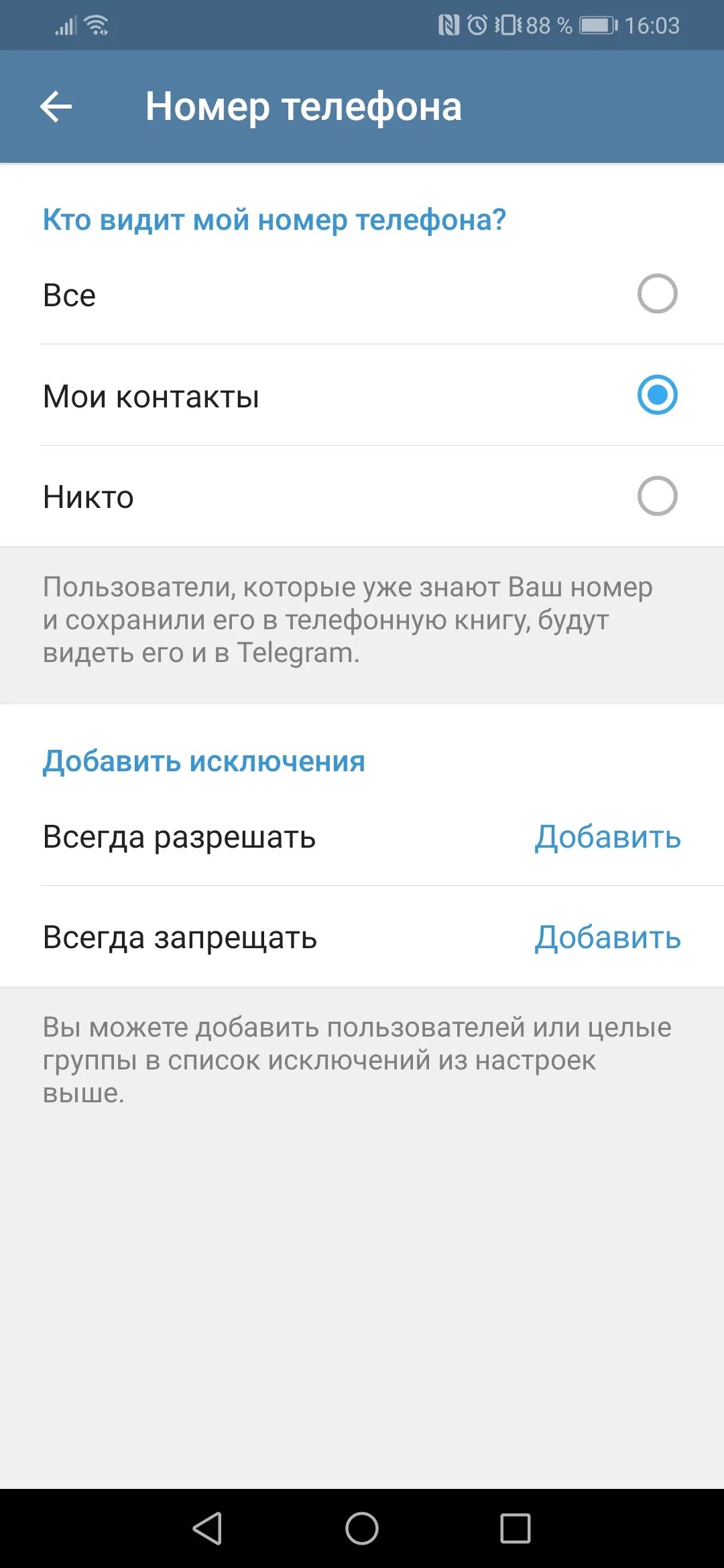Viewport: 724px width, 1568px height.
Task: Select the Все option
Action: pyautogui.click(x=362, y=294)
